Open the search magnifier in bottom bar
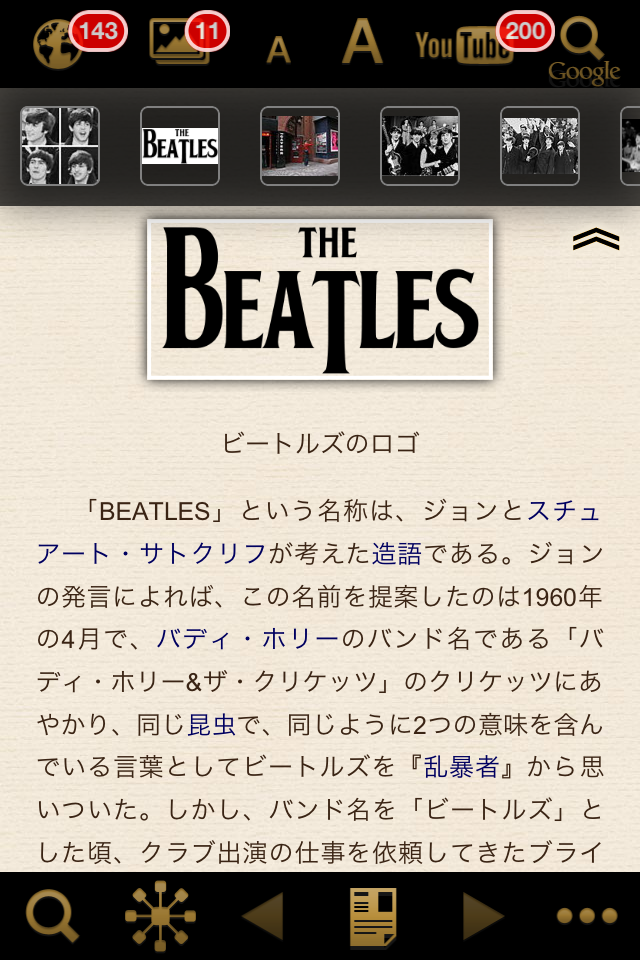 pos(52,916)
